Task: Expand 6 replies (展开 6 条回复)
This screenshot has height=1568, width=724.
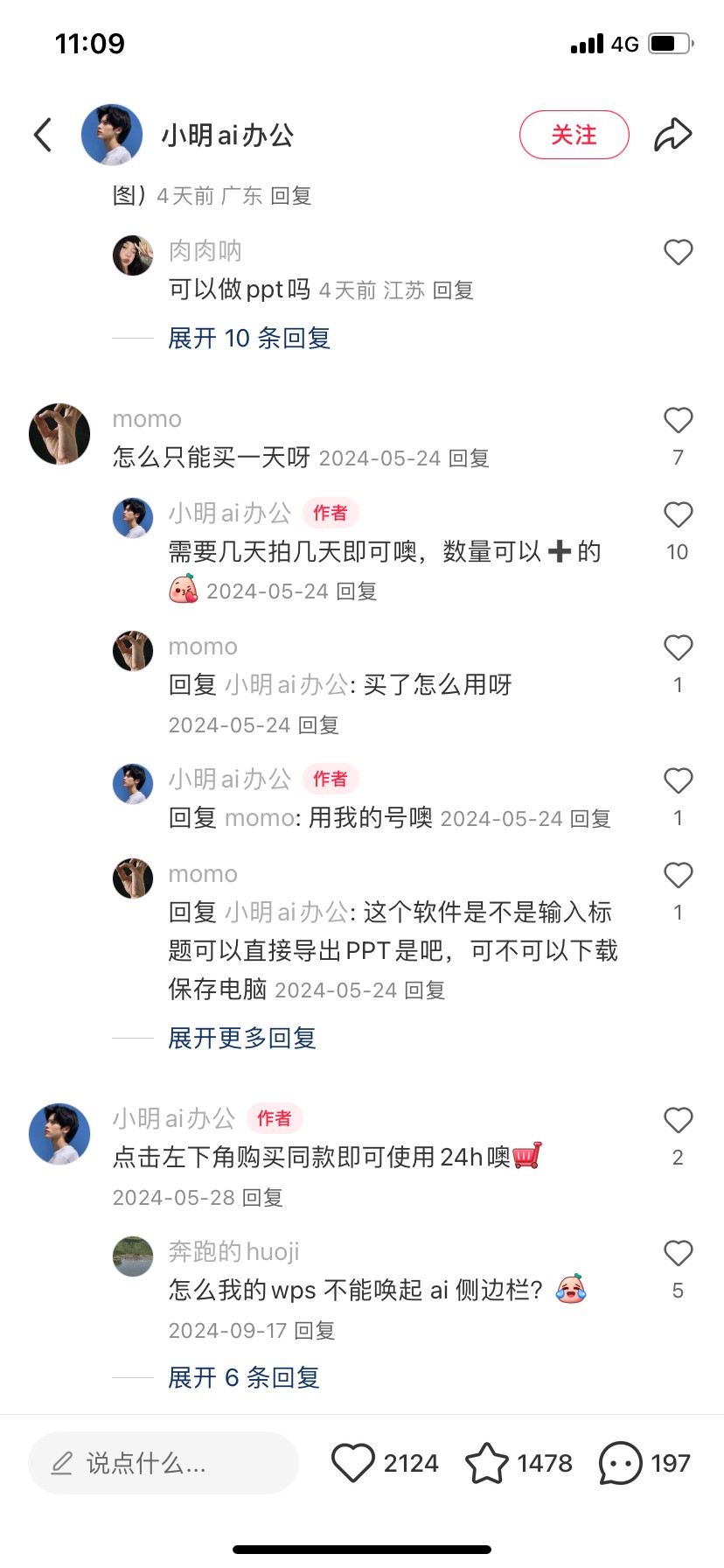Action: (244, 1377)
